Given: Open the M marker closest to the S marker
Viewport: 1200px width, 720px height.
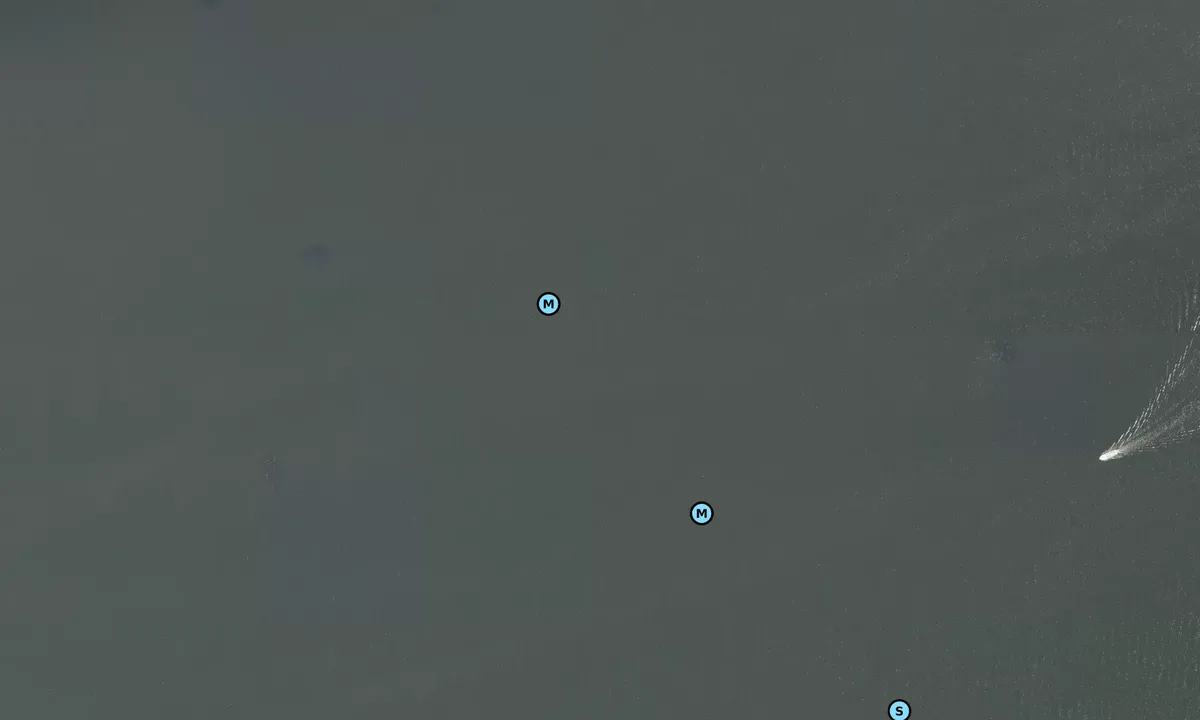Looking at the screenshot, I should 702,513.
